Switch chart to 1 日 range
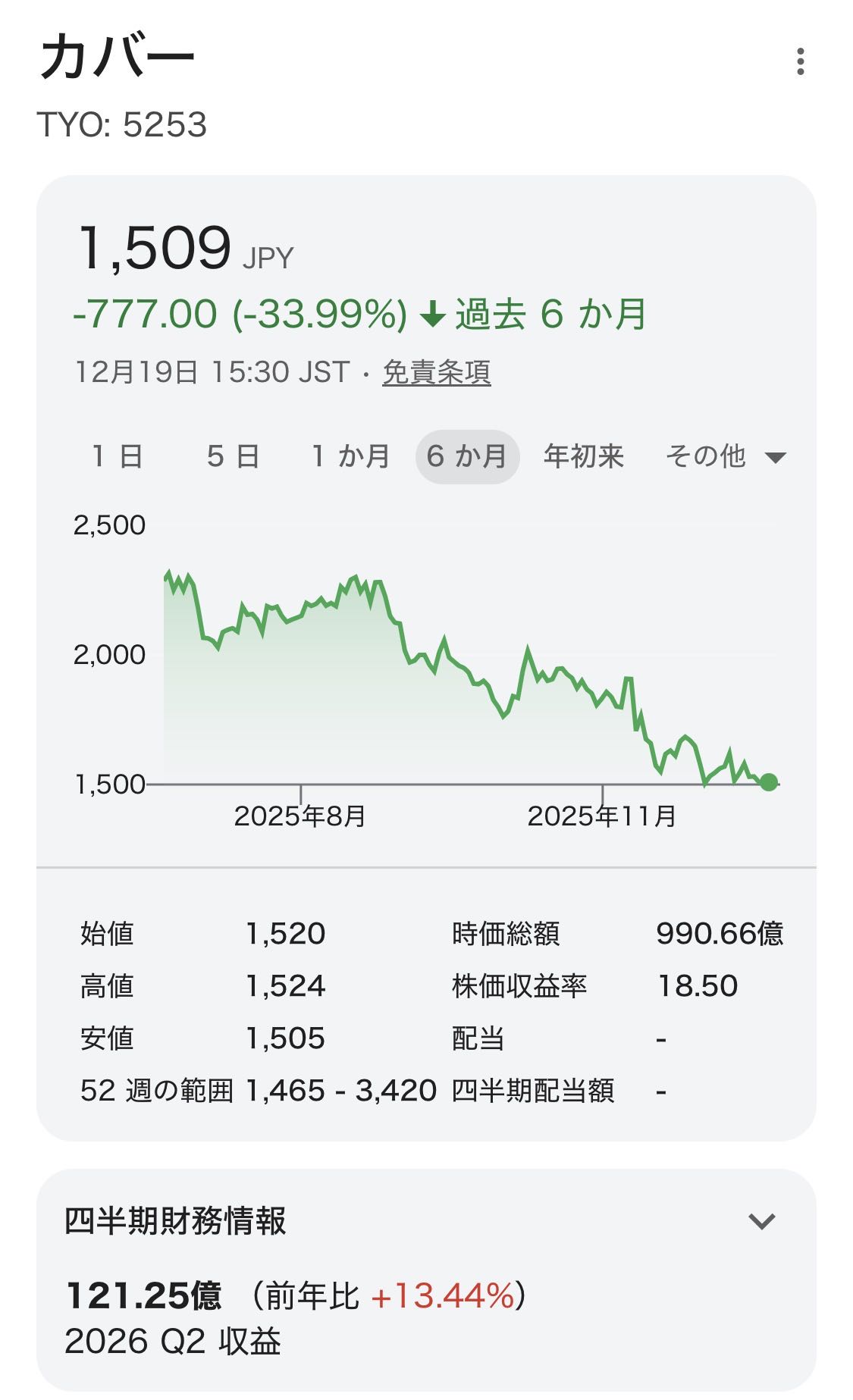This screenshot has width=853, height=1400. (118, 456)
